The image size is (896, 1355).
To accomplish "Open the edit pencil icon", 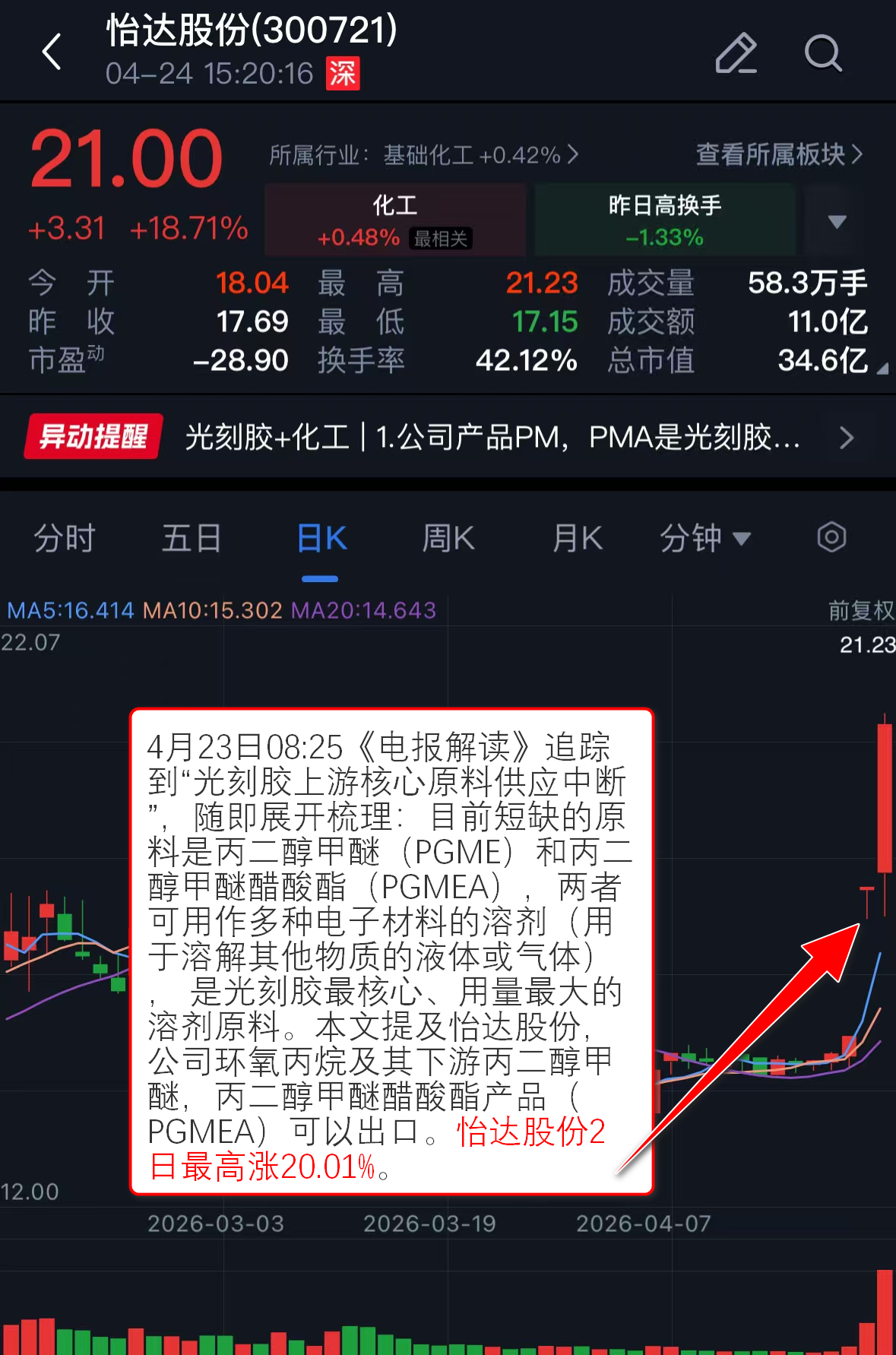I will pyautogui.click(x=736, y=53).
